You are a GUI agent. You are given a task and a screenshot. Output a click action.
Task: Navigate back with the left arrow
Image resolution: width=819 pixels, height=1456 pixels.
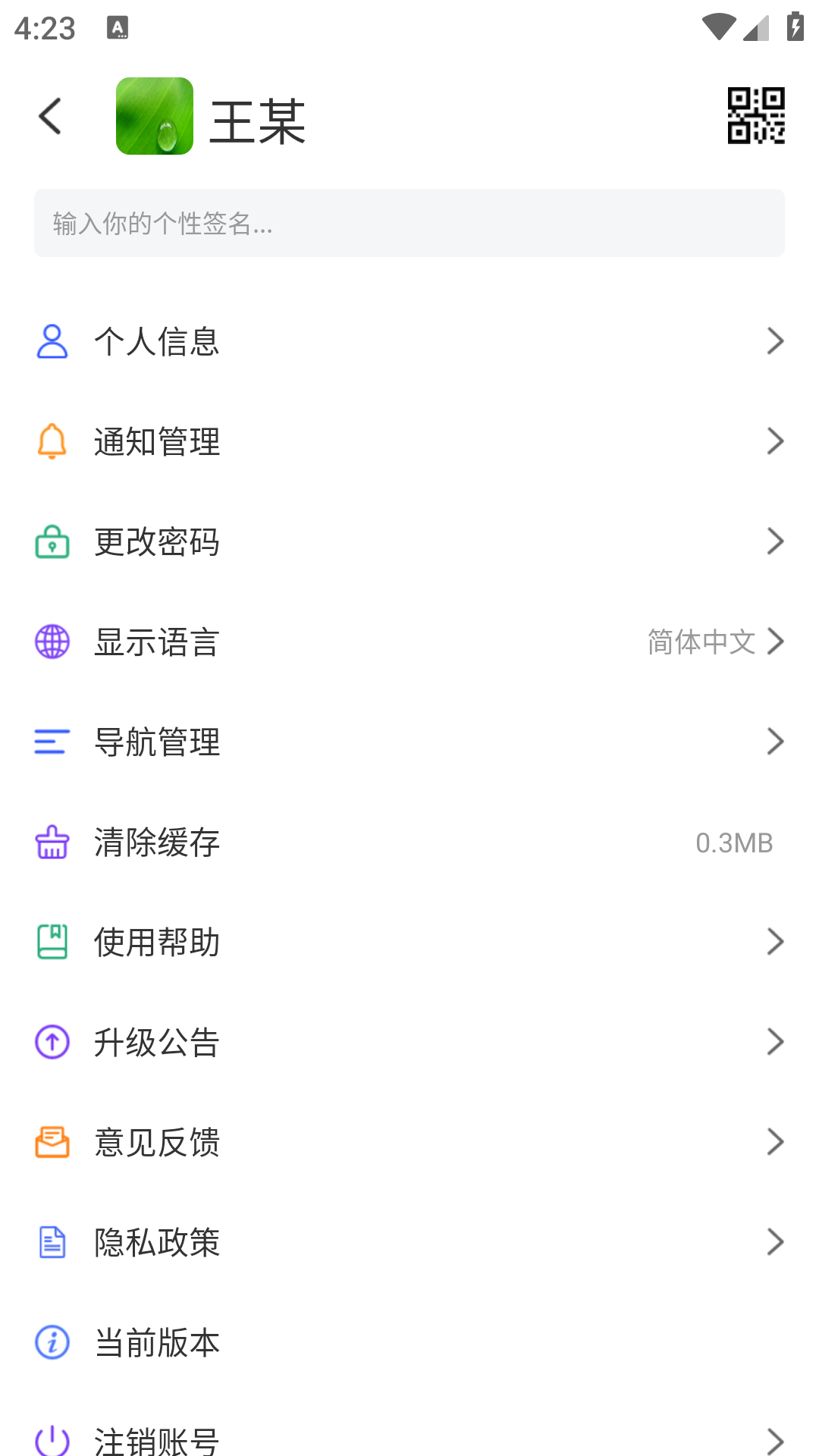50,118
